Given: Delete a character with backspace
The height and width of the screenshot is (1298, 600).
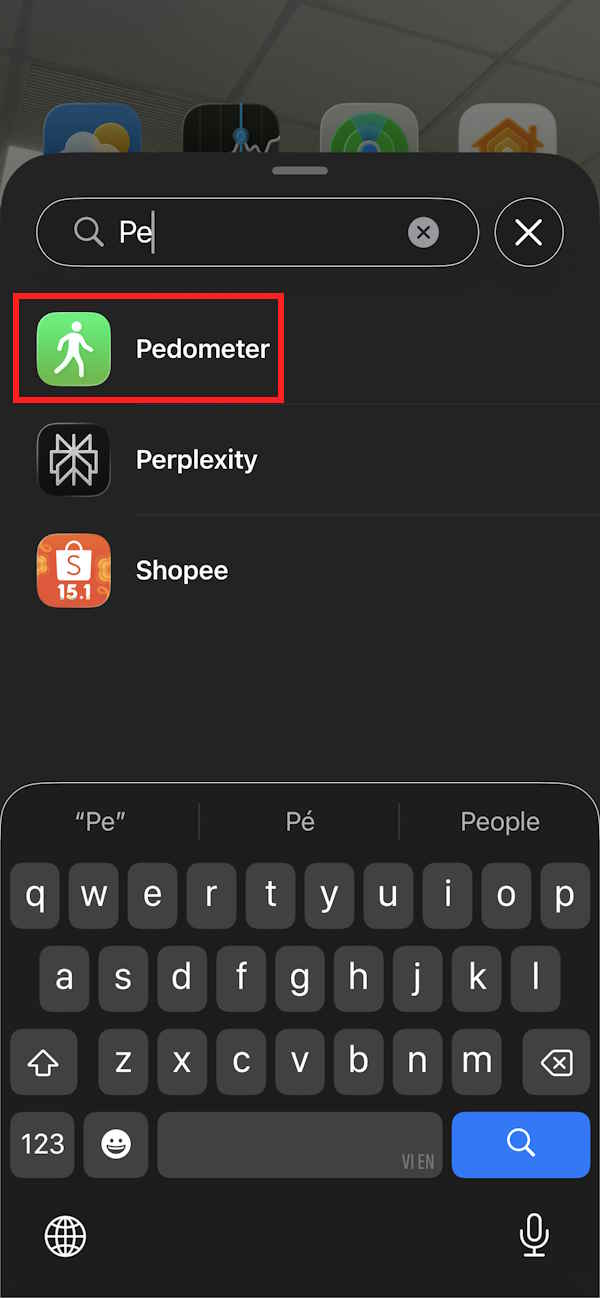Looking at the screenshot, I should 555,1062.
